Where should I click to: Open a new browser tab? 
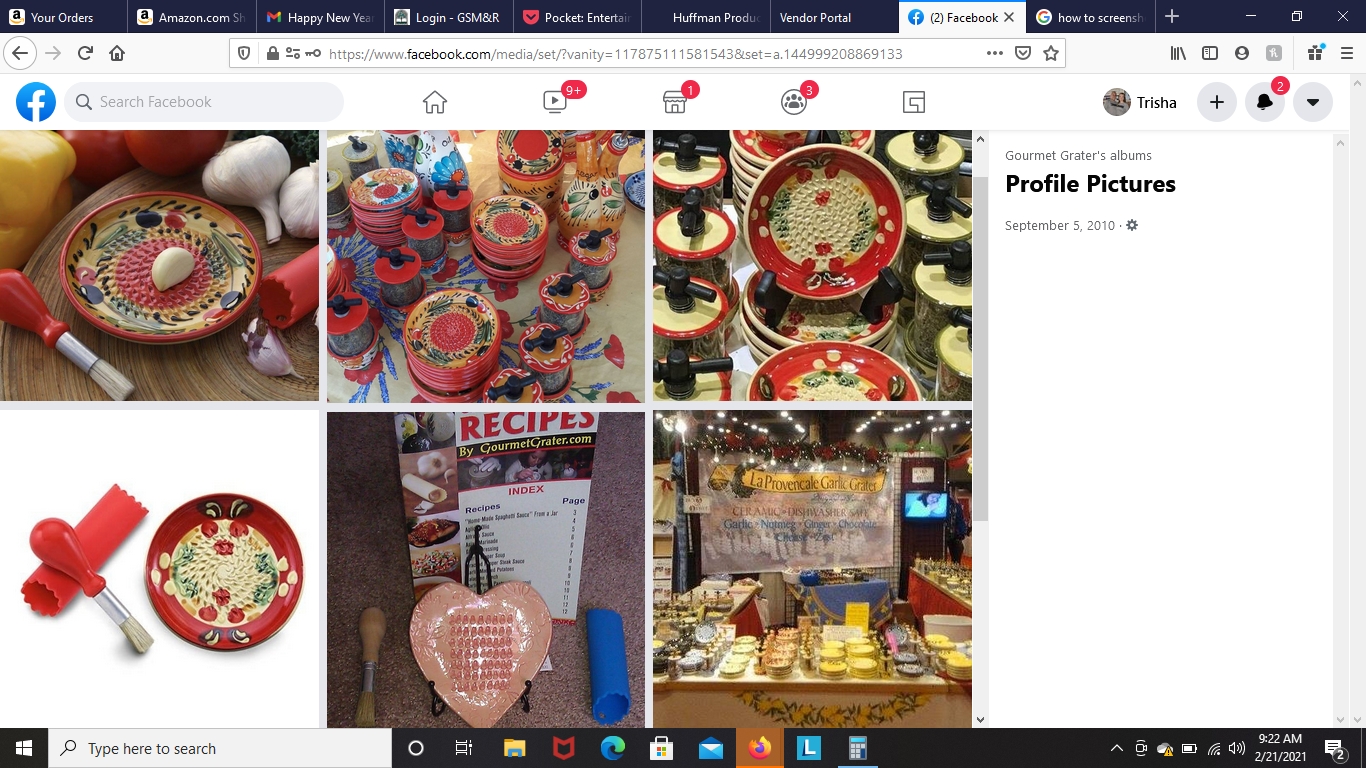tap(1172, 17)
